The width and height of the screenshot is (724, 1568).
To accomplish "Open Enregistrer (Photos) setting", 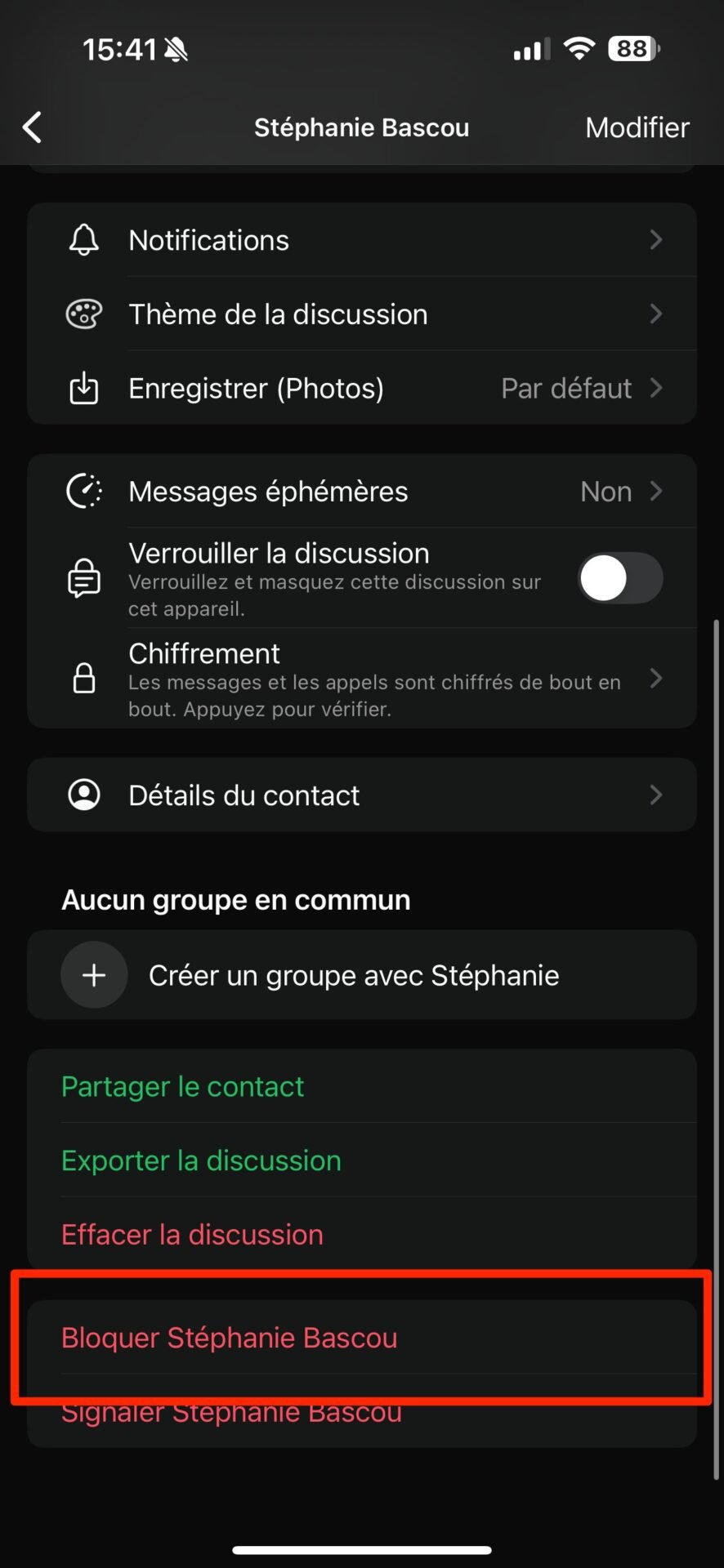I will [362, 388].
